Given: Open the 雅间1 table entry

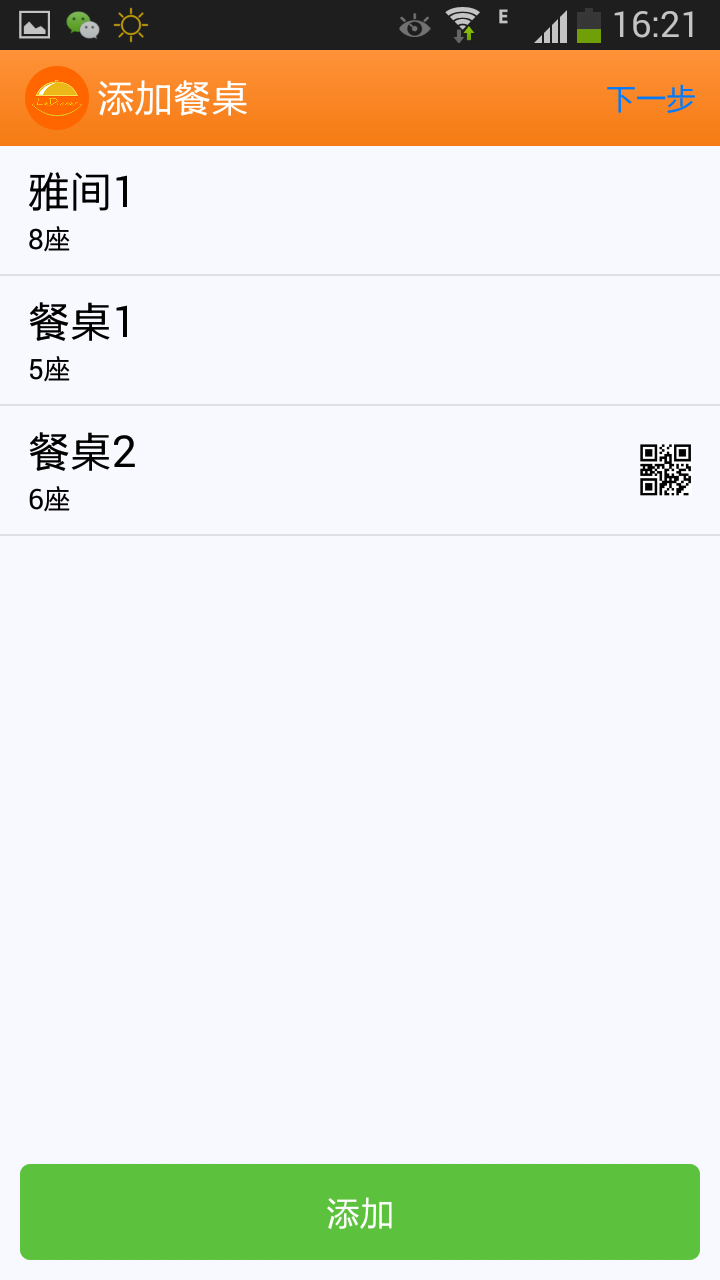Looking at the screenshot, I should tap(360, 211).
